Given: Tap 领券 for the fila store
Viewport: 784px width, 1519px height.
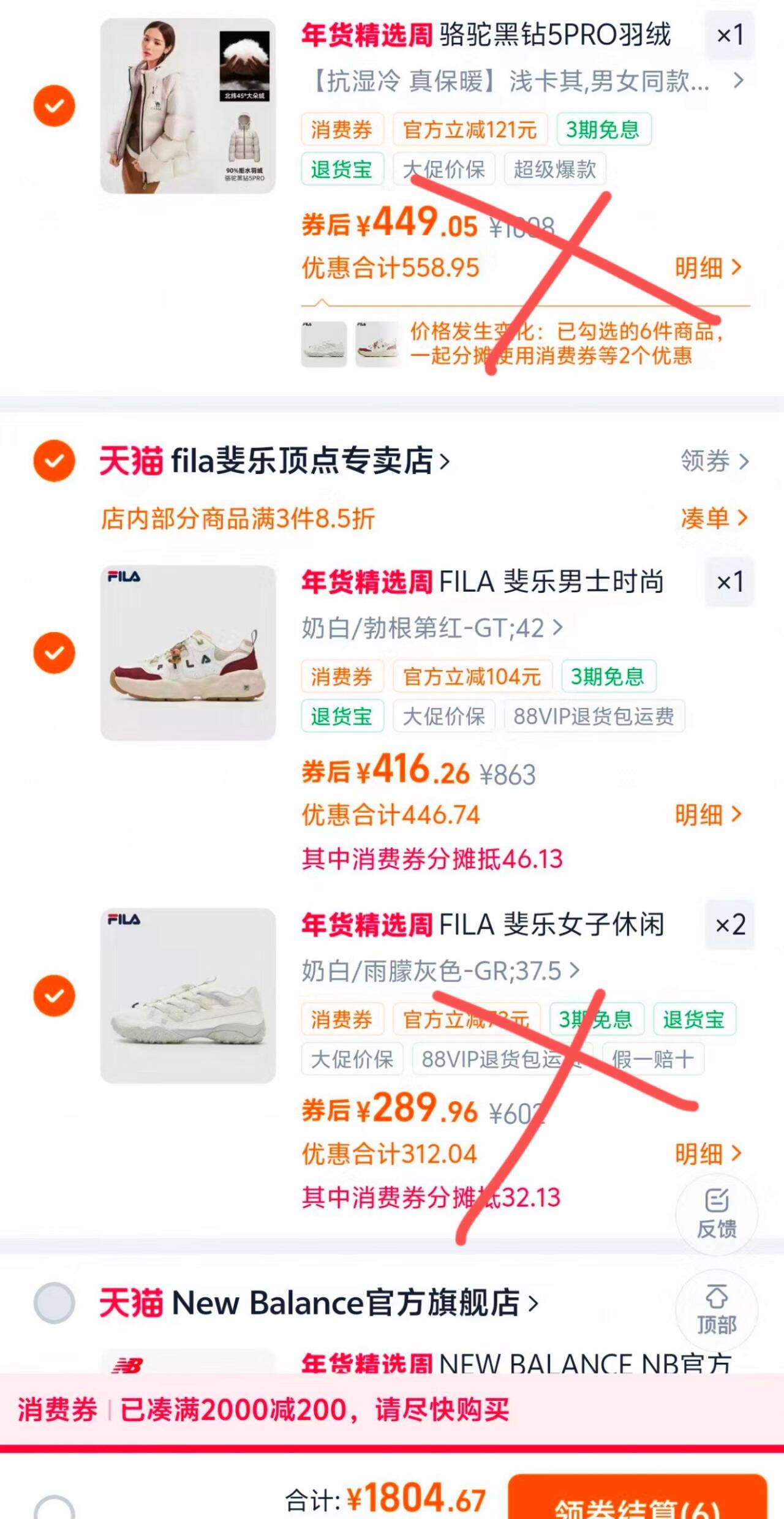Looking at the screenshot, I should pyautogui.click(x=714, y=461).
